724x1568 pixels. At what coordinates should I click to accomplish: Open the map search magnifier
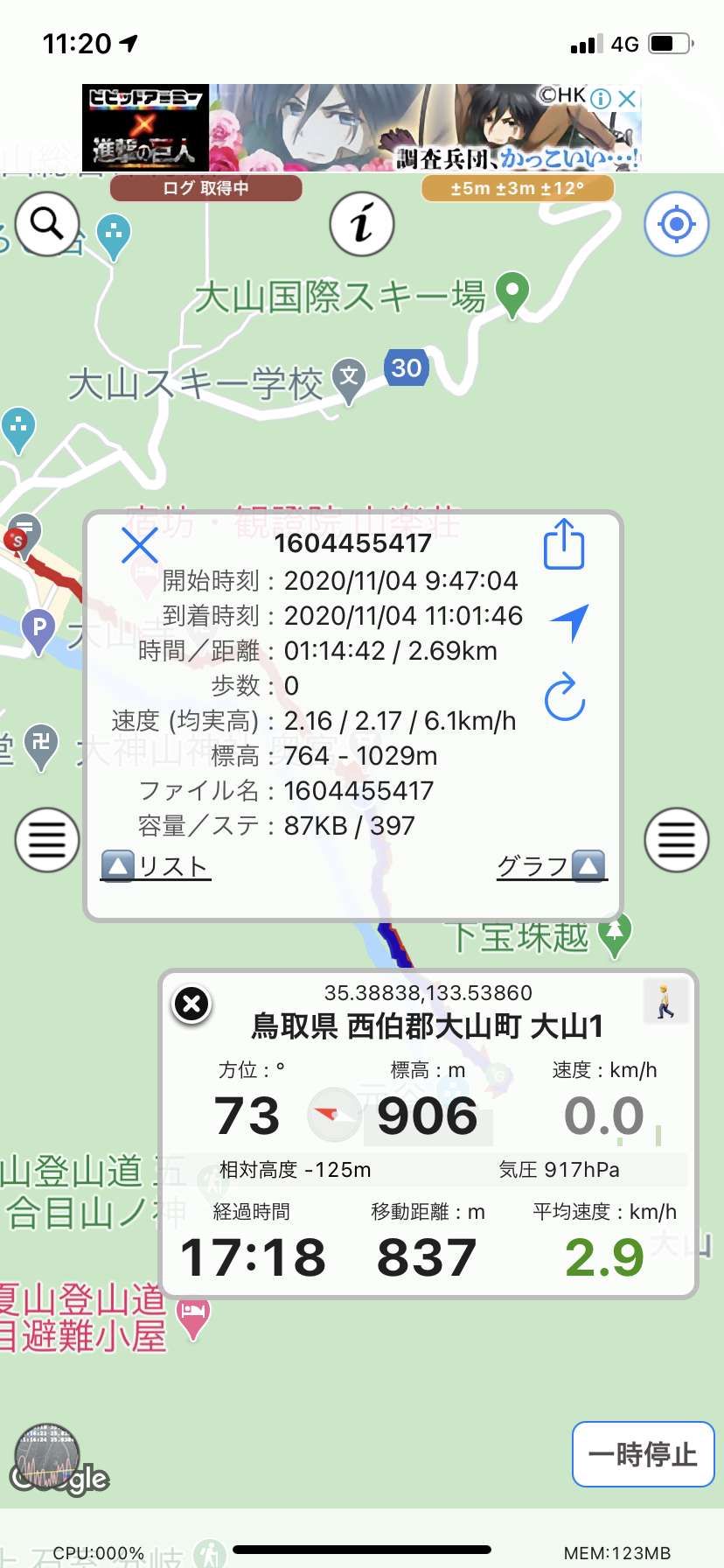[x=47, y=225]
